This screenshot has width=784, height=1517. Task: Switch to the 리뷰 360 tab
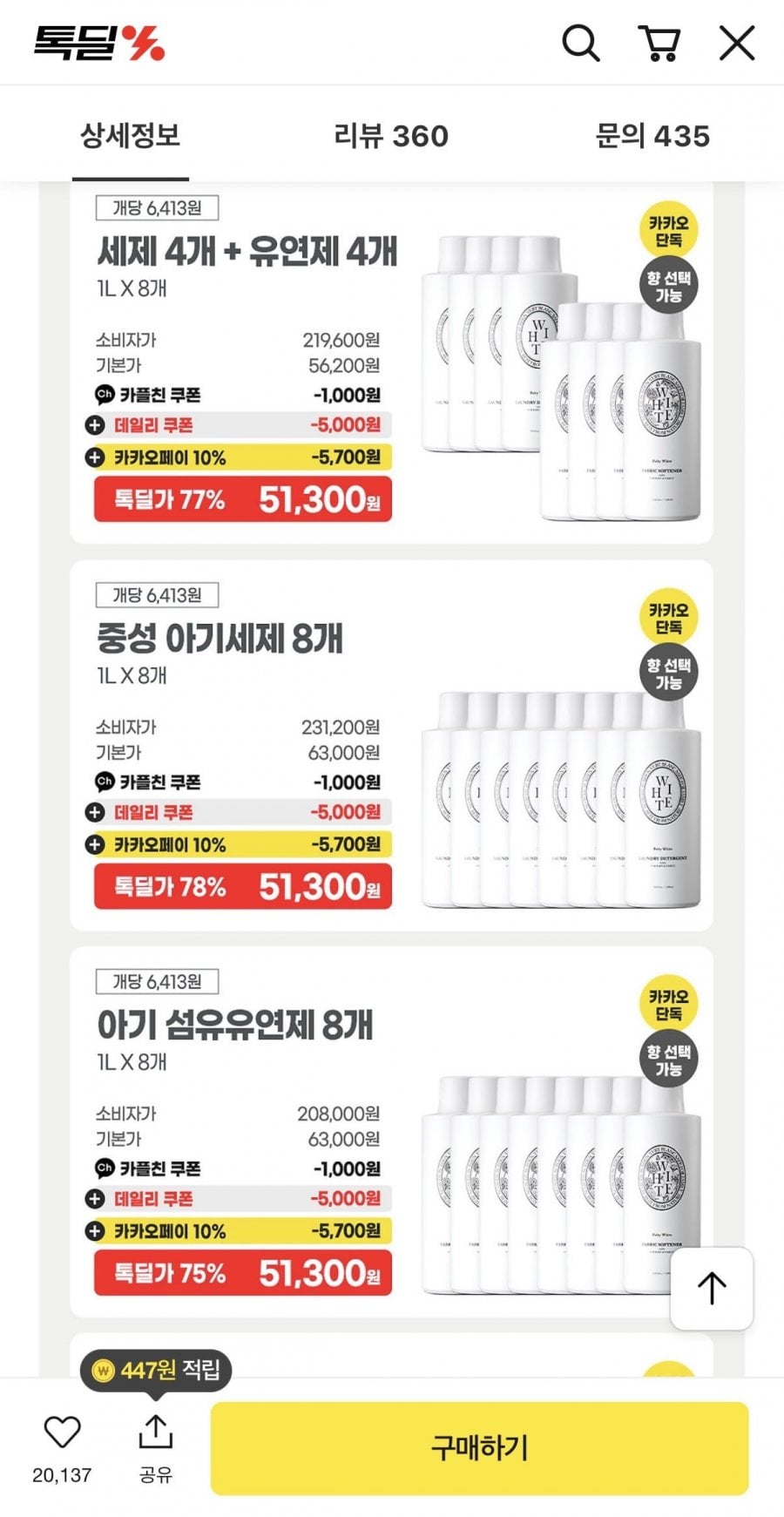click(391, 136)
